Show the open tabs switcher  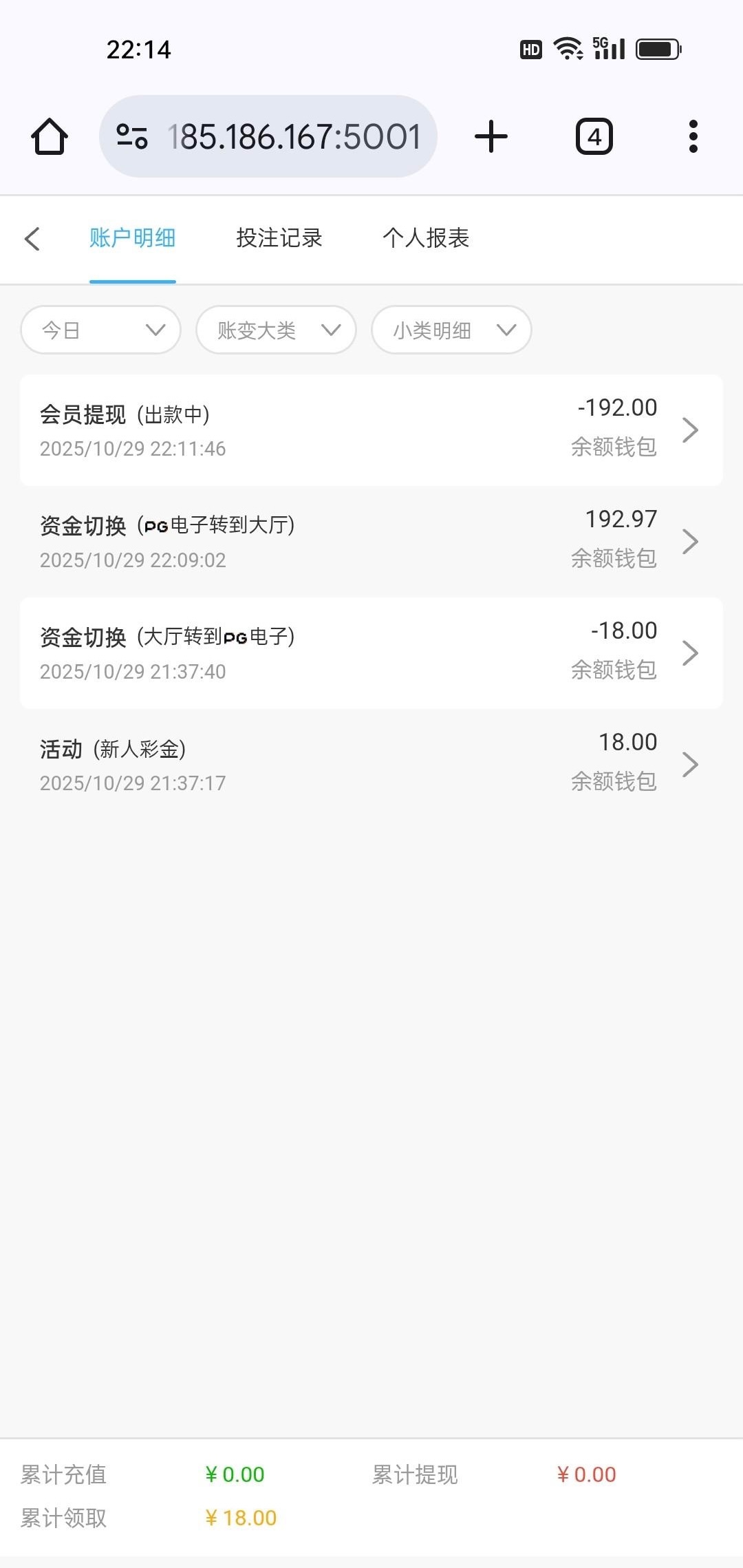(x=594, y=136)
